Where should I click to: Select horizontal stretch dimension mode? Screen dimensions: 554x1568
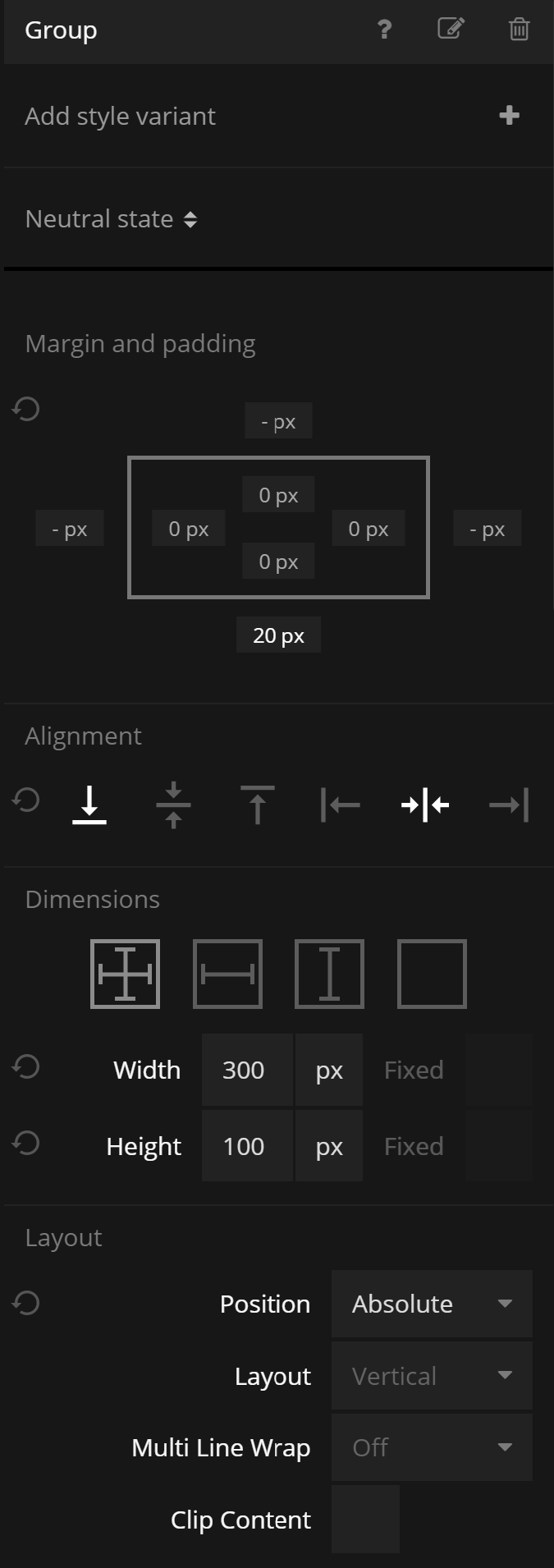point(227,974)
